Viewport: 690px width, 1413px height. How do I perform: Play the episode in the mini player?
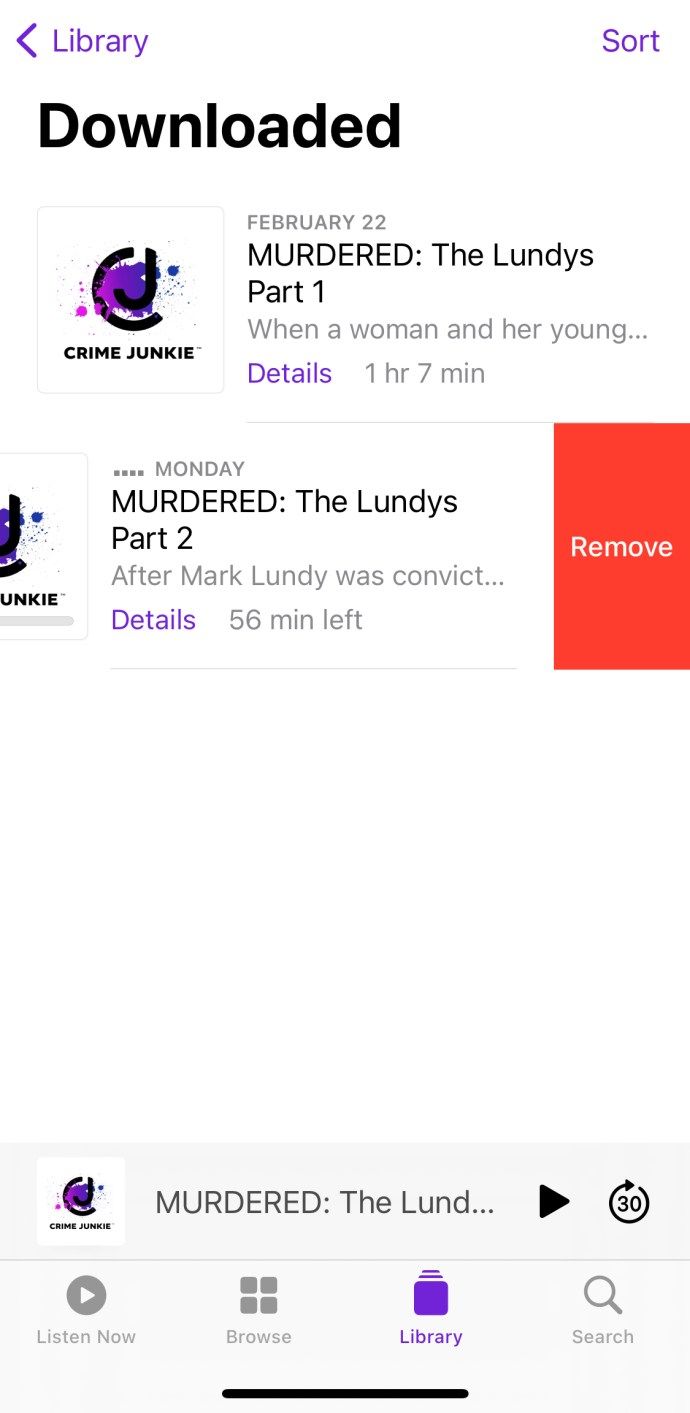tap(552, 1201)
